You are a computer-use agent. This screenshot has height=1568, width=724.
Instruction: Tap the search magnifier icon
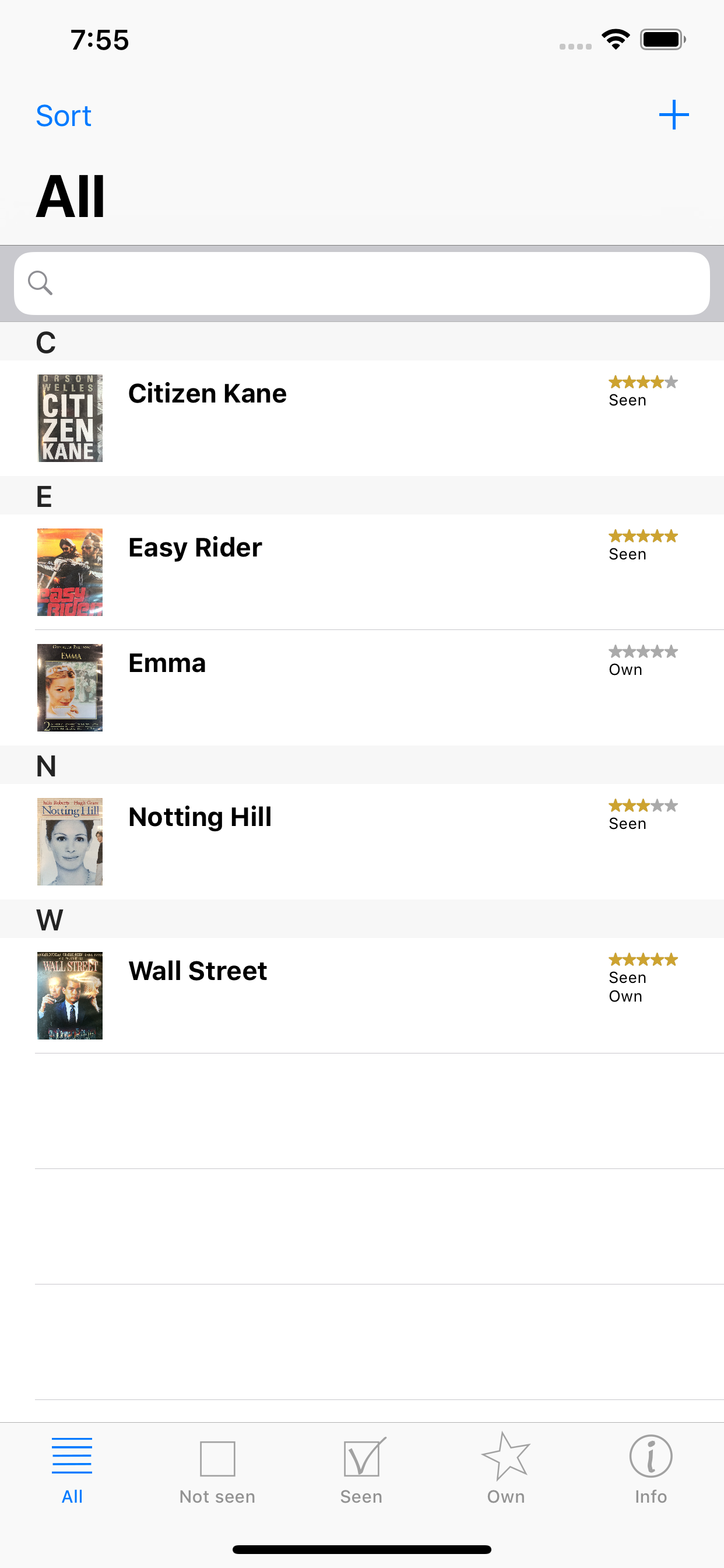[40, 283]
